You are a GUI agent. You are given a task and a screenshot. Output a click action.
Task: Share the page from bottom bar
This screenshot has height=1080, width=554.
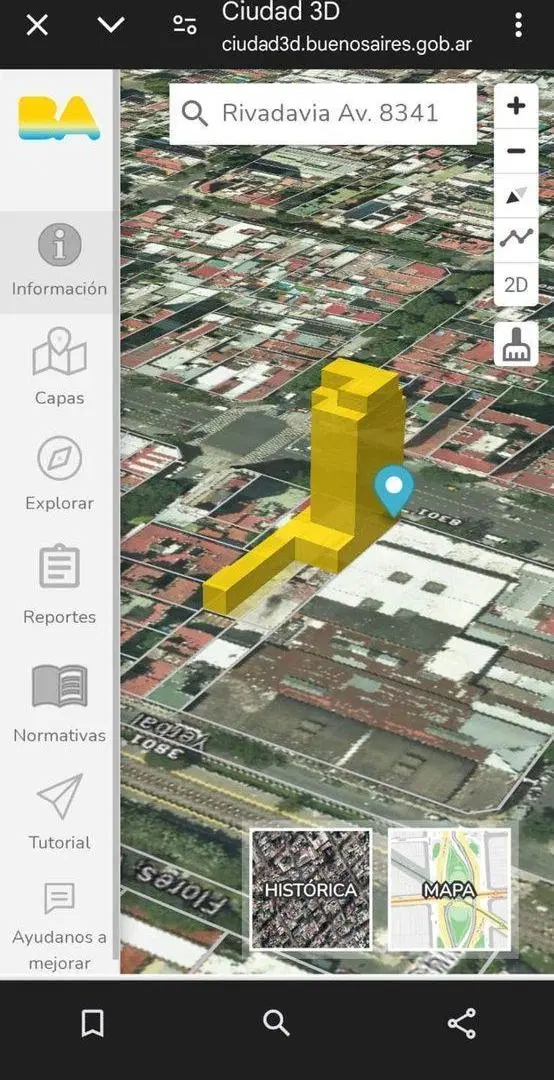(x=462, y=1023)
